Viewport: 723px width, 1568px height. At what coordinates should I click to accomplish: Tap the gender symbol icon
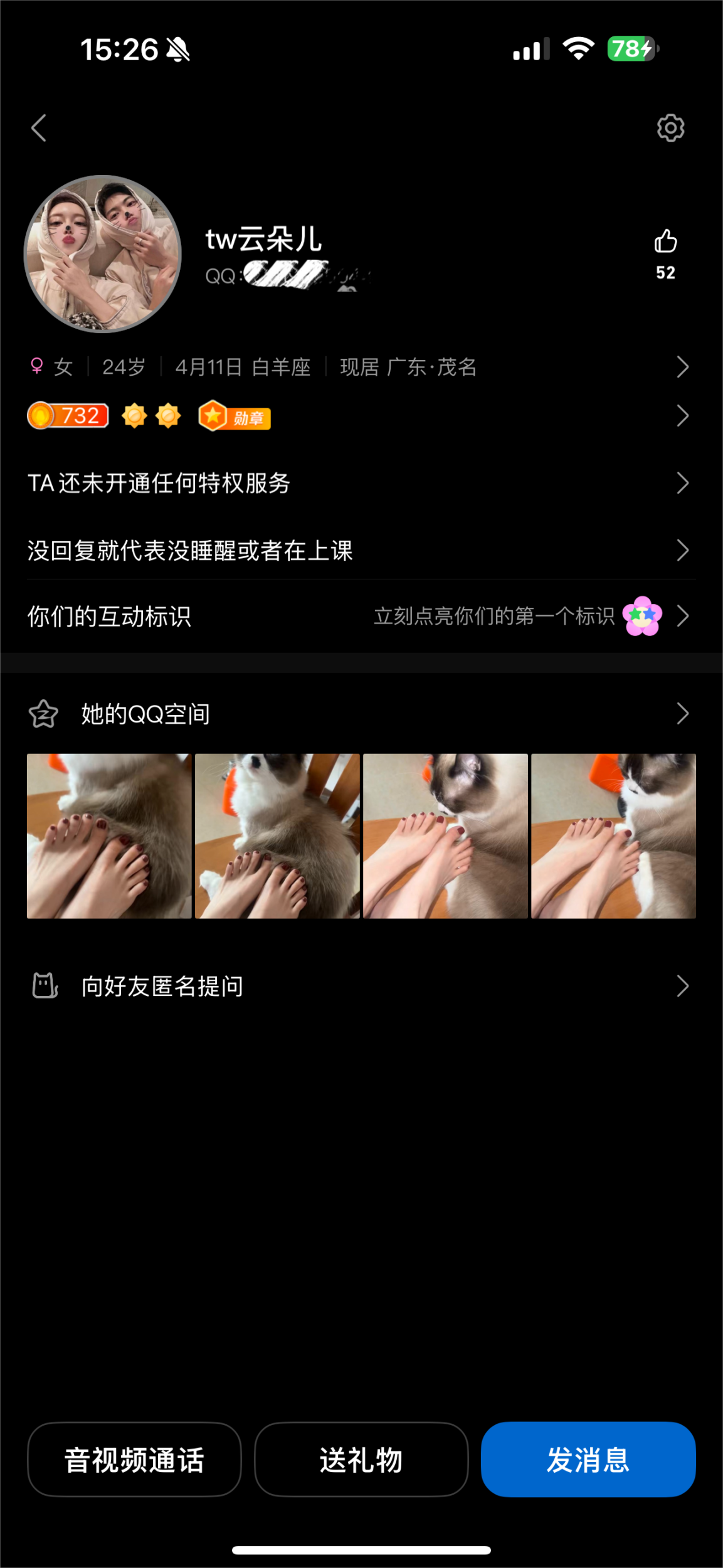pos(37,367)
